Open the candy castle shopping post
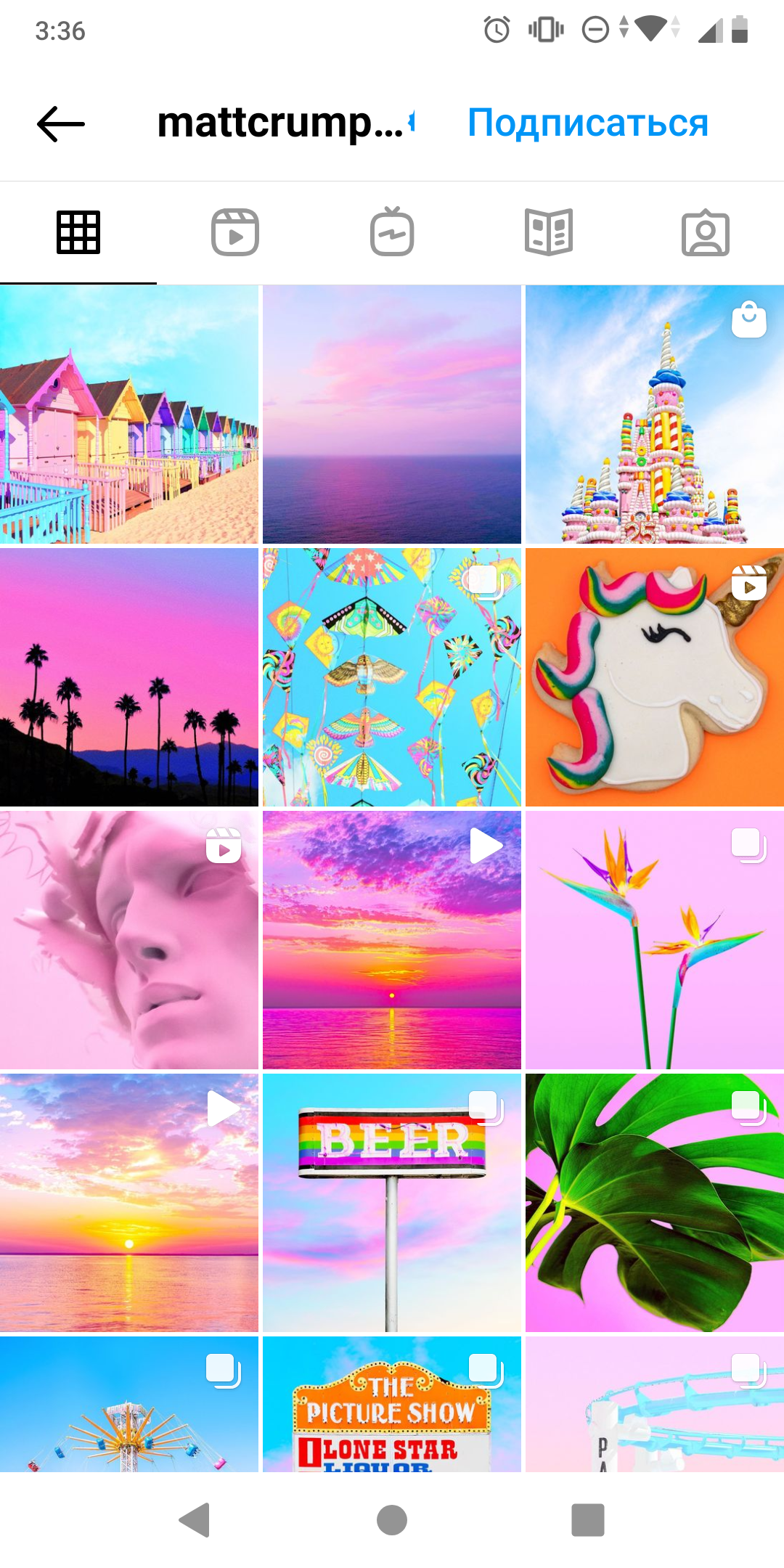Screen dimensions: 784x1568 [655, 415]
